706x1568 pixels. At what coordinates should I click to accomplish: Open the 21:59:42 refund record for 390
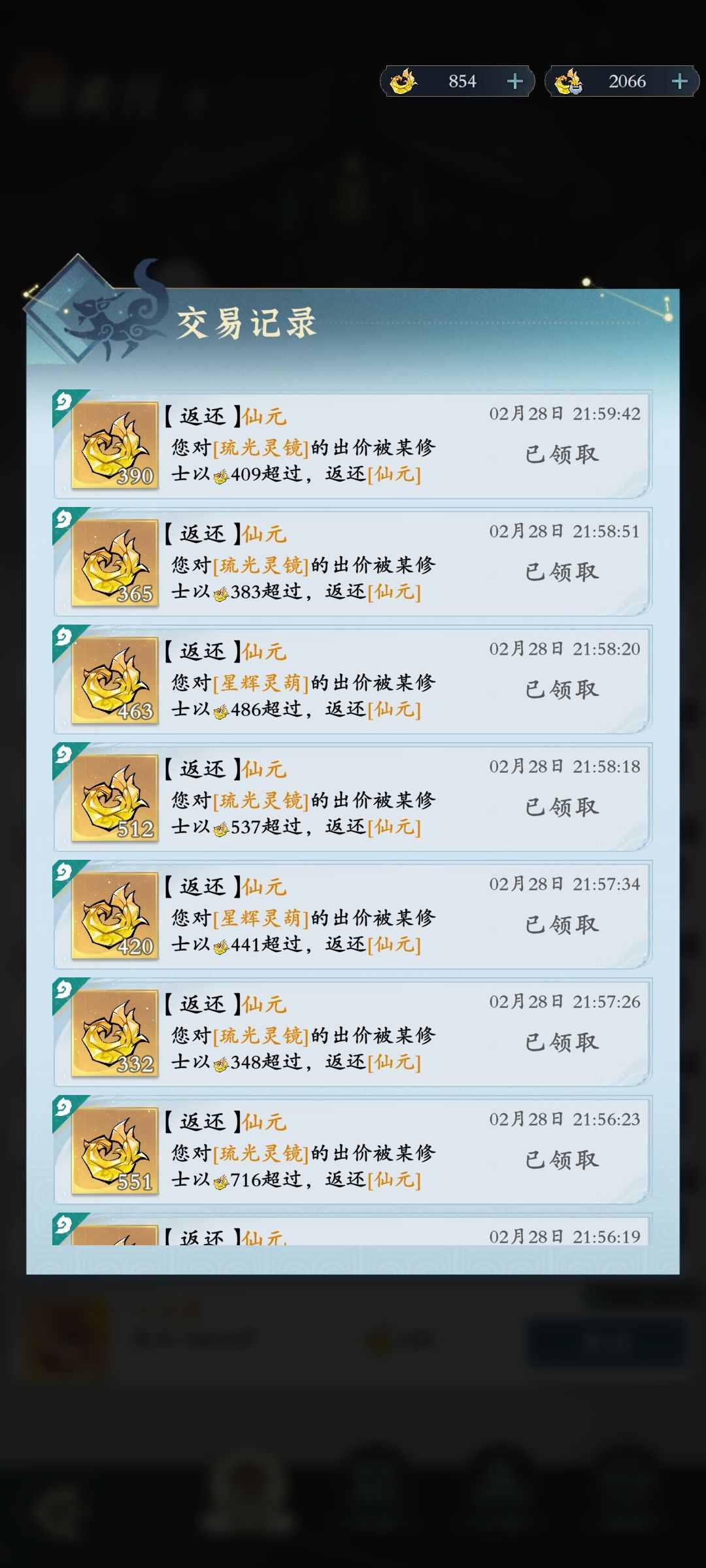pyautogui.click(x=353, y=445)
